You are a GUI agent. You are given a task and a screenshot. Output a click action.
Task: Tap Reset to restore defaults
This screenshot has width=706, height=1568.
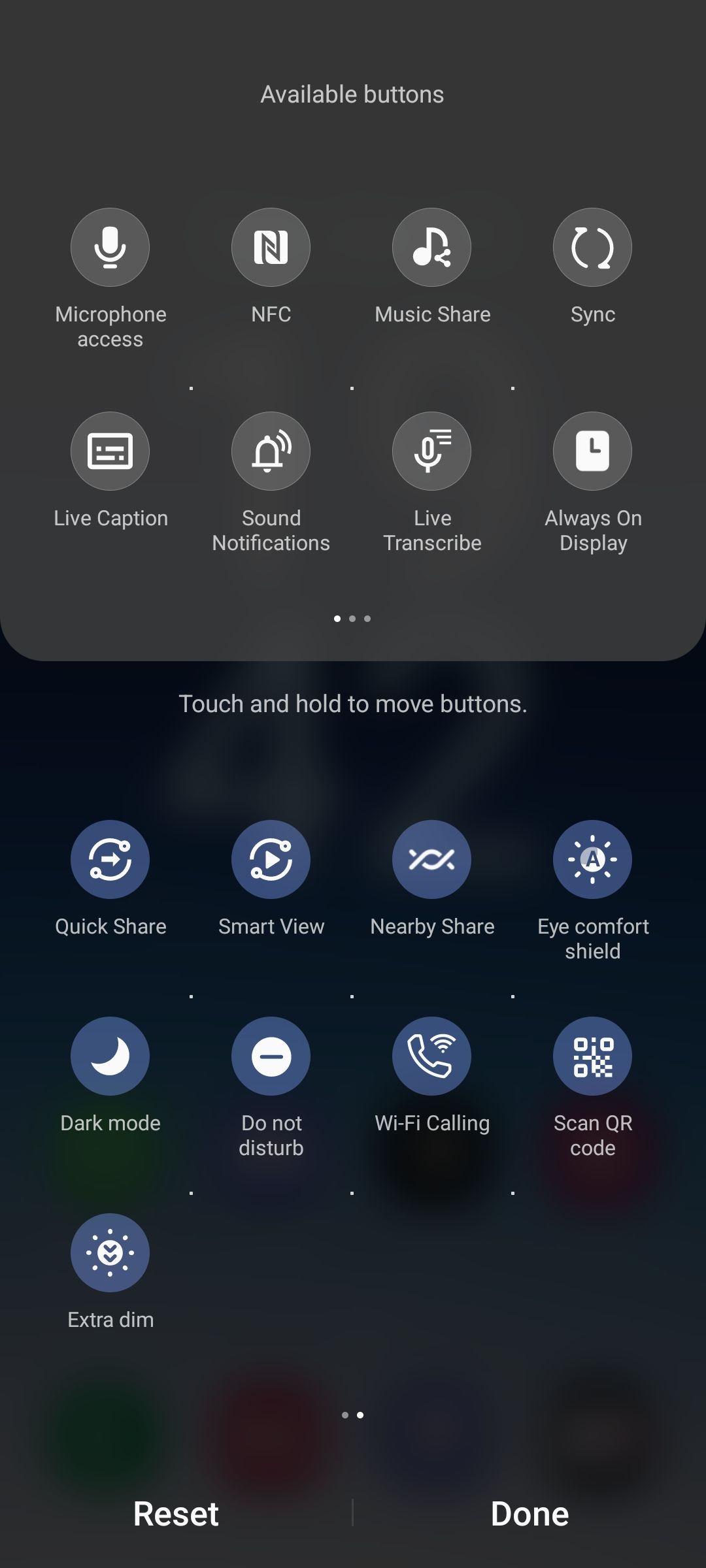coord(176,1513)
